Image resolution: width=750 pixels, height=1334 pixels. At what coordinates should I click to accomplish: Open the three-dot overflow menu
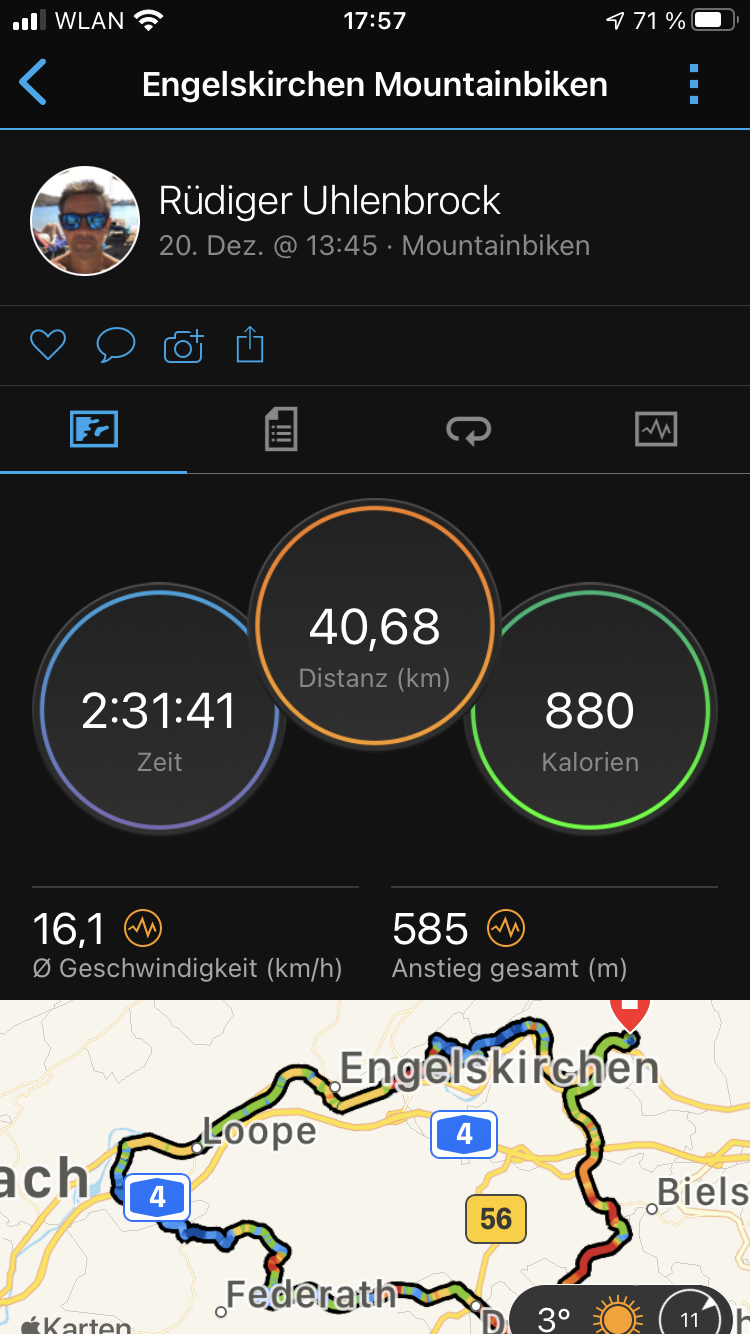pos(694,84)
